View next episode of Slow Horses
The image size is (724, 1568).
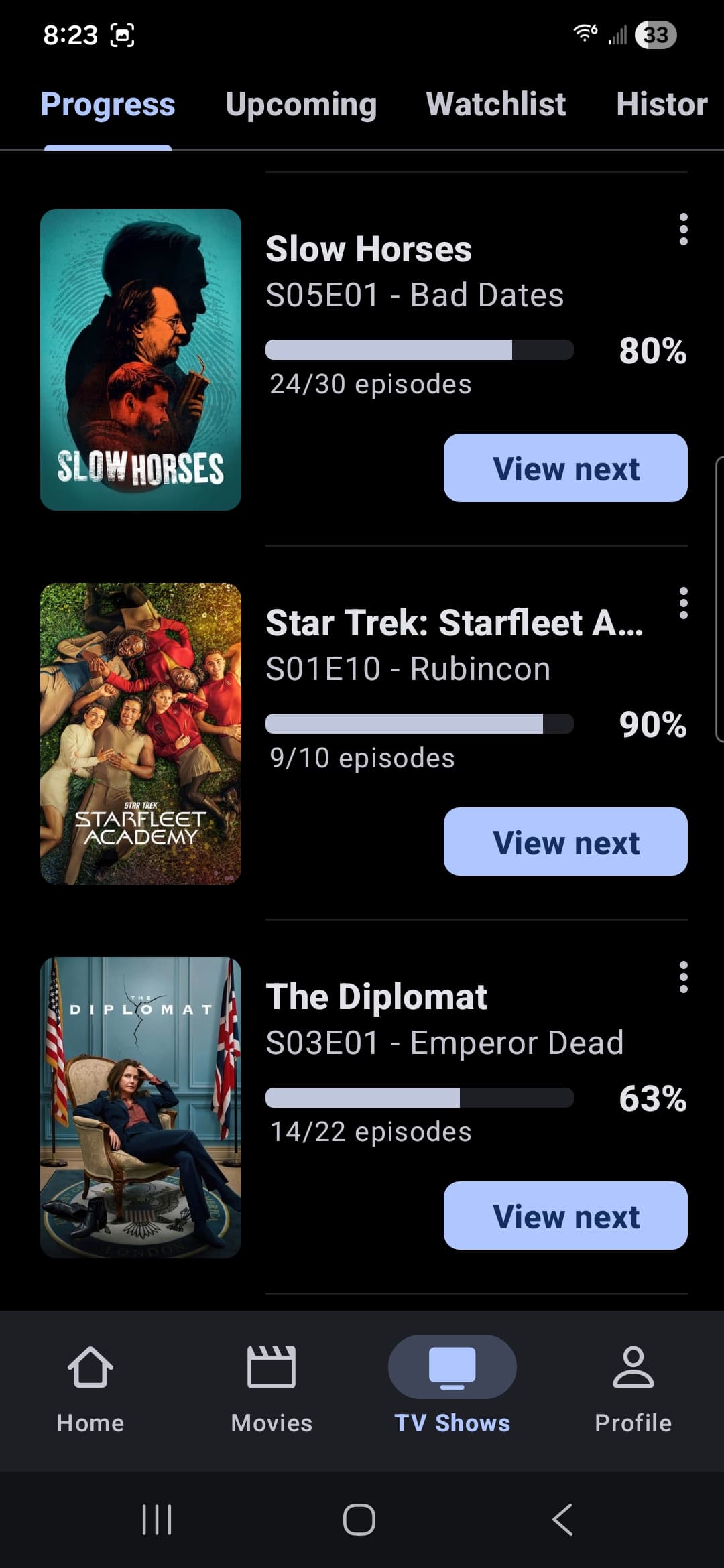coord(565,468)
